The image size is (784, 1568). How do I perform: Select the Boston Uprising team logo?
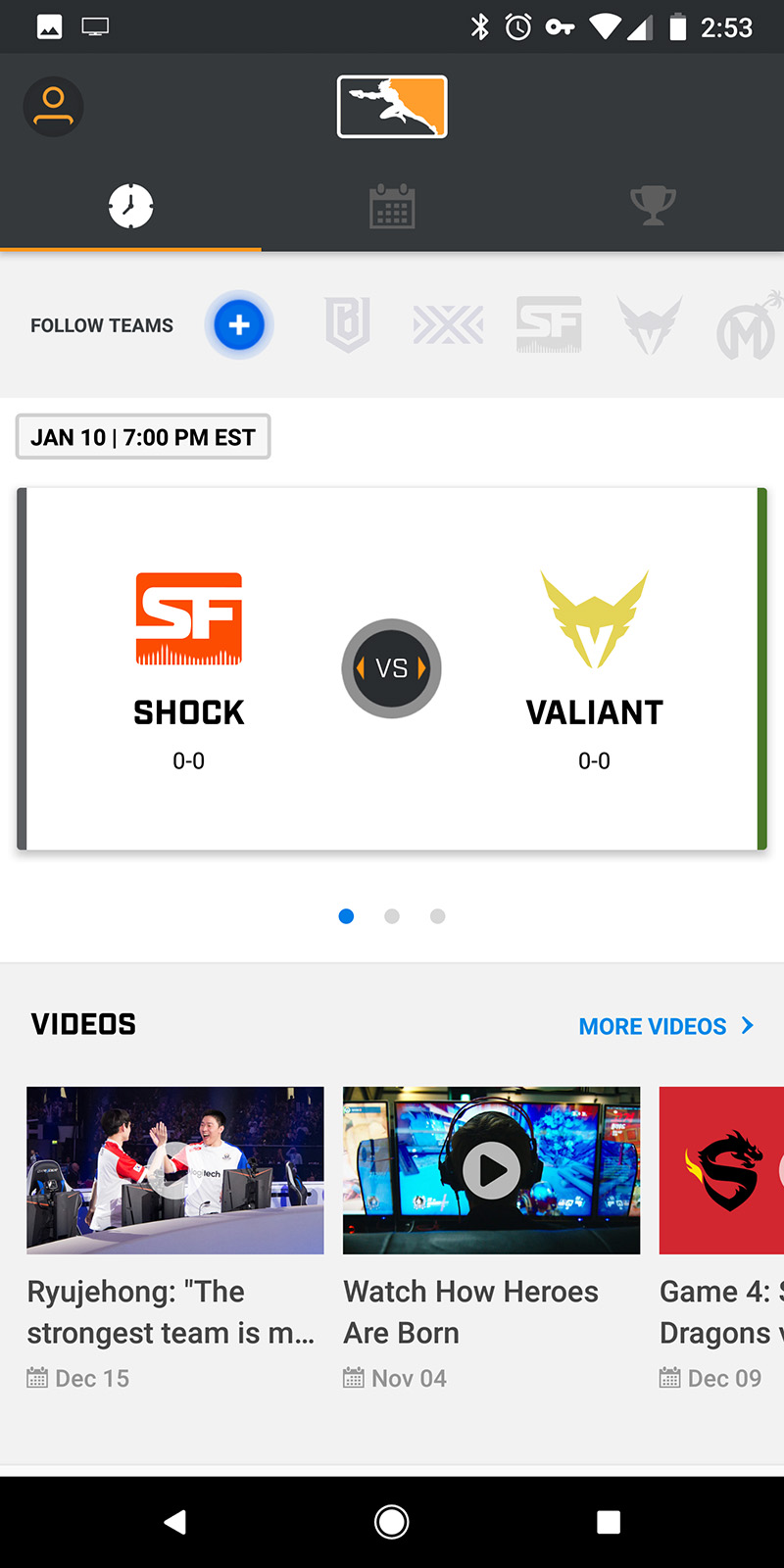tap(347, 324)
